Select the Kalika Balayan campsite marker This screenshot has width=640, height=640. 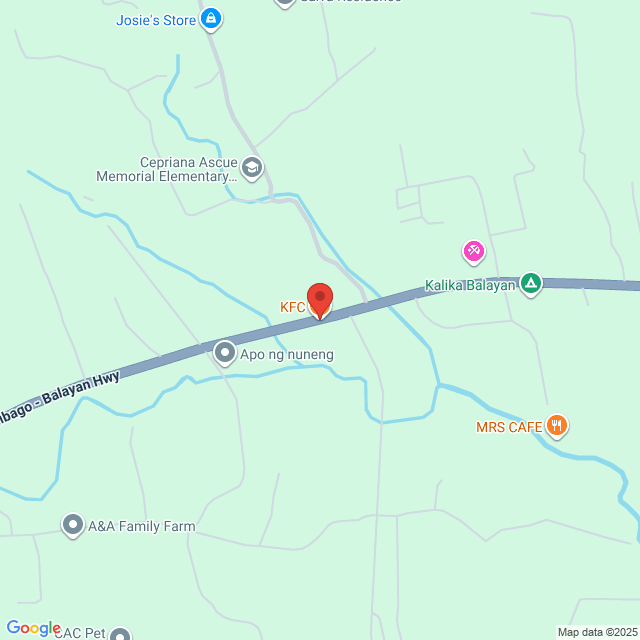531,285
